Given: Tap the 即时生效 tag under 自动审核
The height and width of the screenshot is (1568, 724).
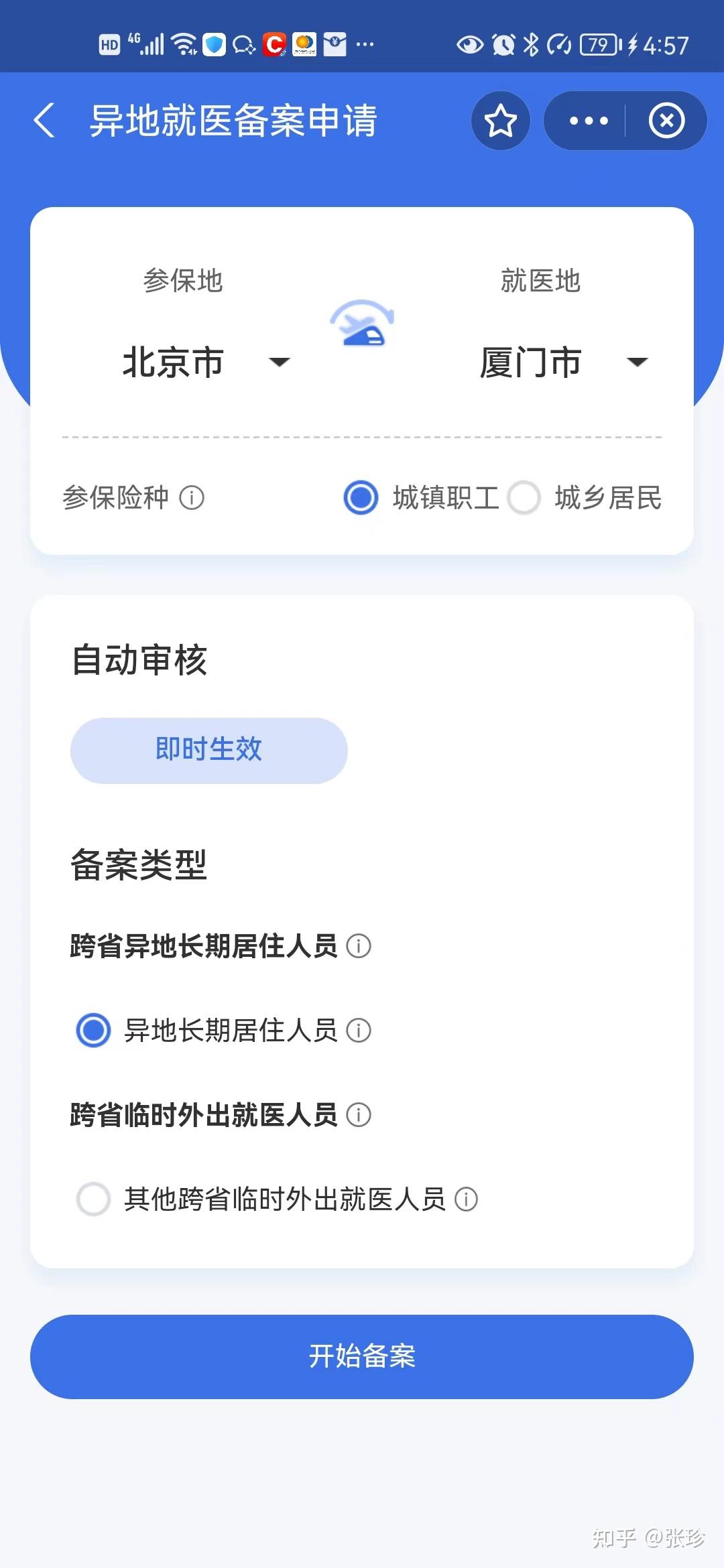Looking at the screenshot, I should [208, 750].
